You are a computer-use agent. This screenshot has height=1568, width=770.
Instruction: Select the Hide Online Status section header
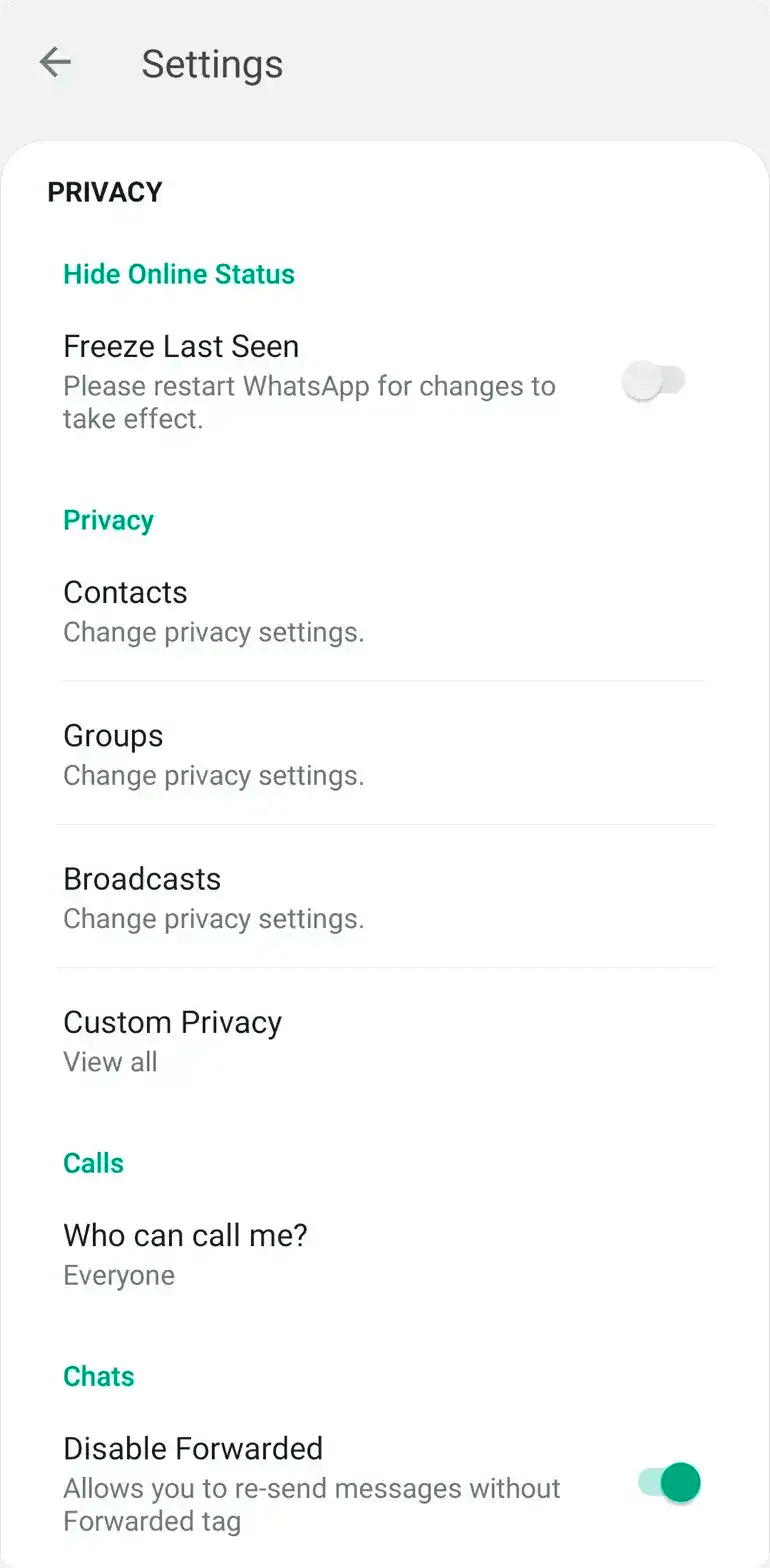[179, 273]
